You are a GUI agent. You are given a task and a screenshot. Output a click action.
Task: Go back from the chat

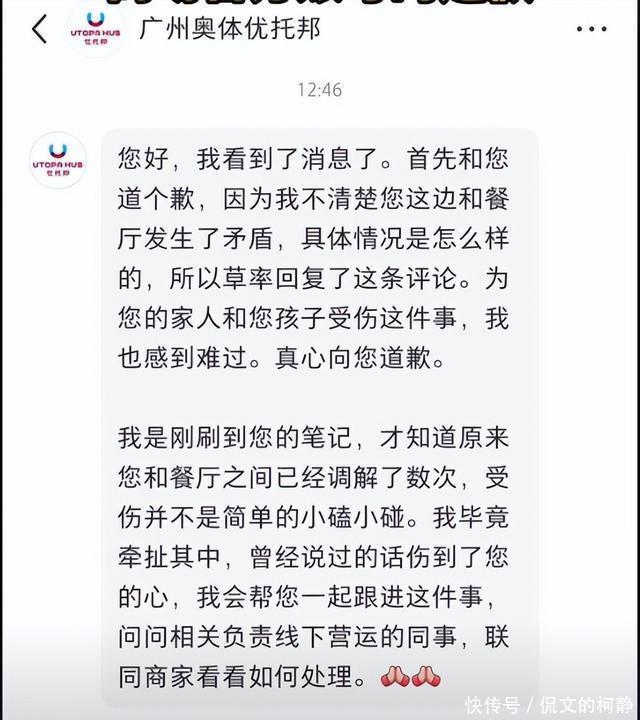(x=39, y=29)
